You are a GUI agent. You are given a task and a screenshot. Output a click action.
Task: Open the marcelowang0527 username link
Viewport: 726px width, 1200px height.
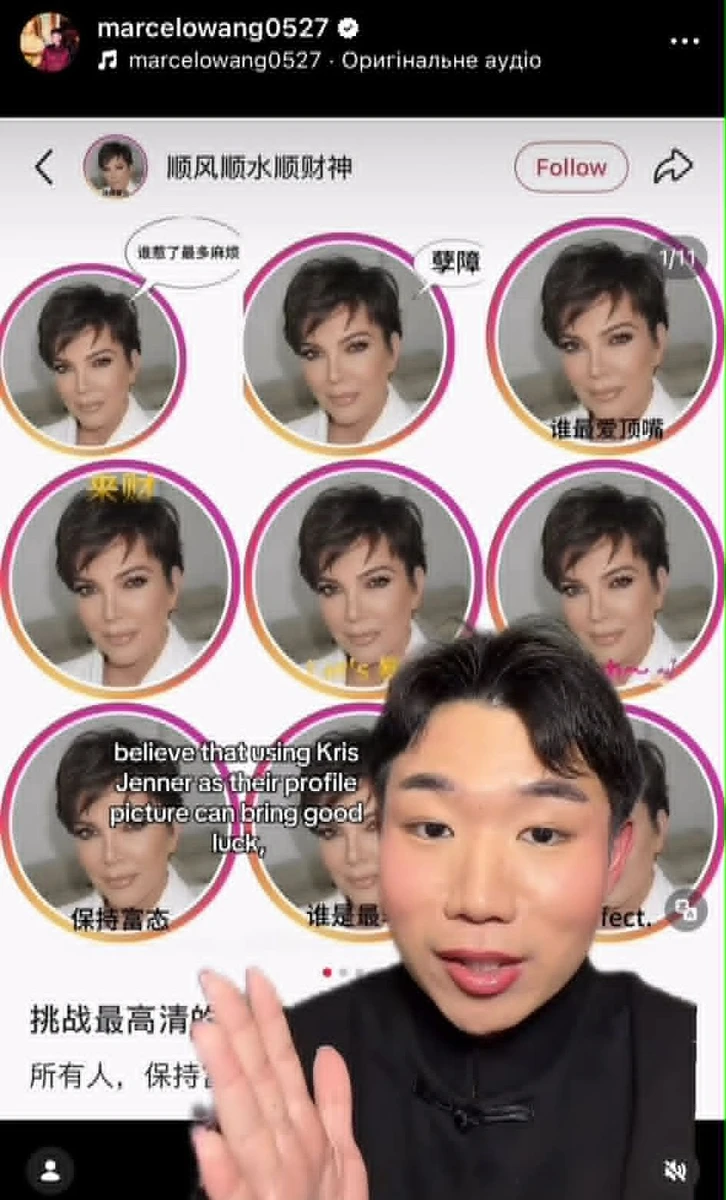(212, 28)
